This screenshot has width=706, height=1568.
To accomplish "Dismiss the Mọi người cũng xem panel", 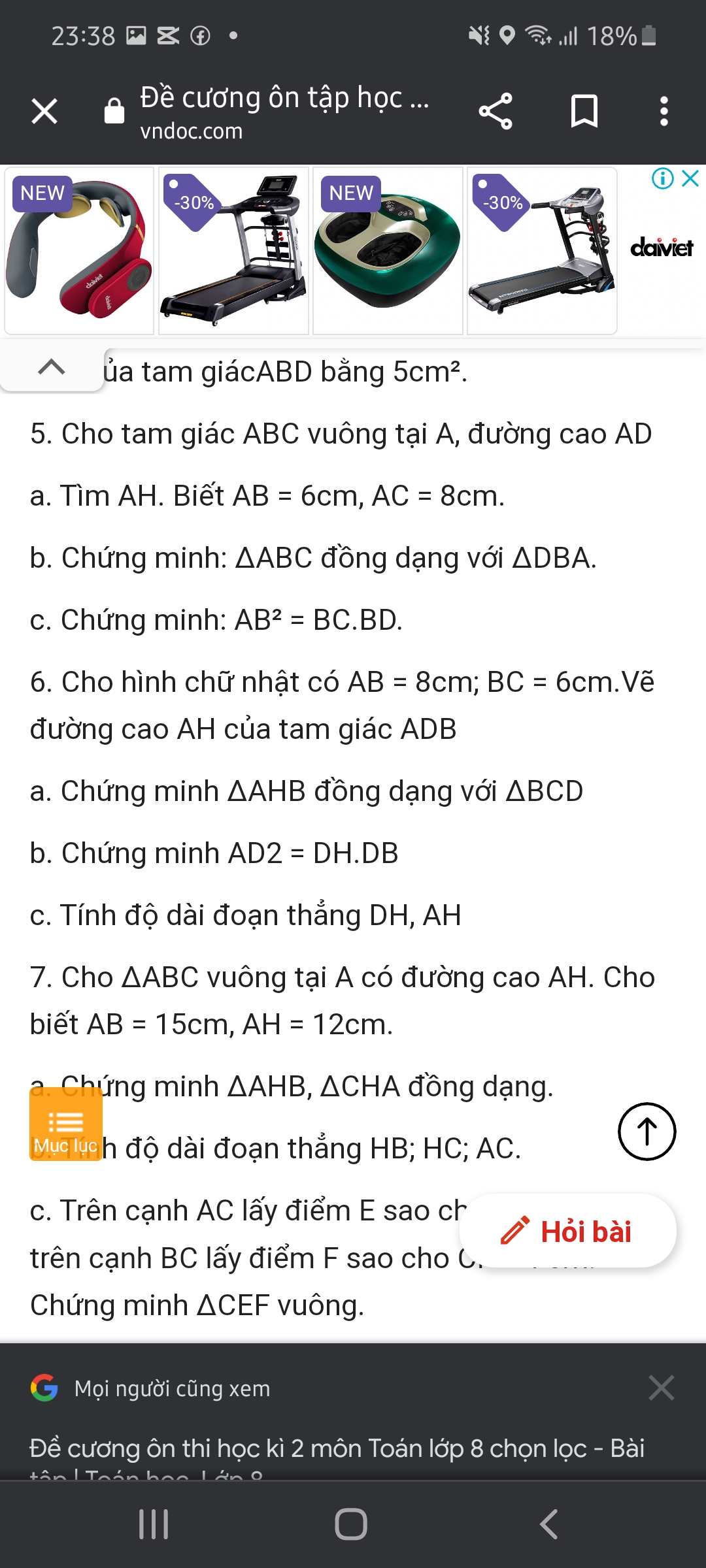I will tap(661, 1388).
